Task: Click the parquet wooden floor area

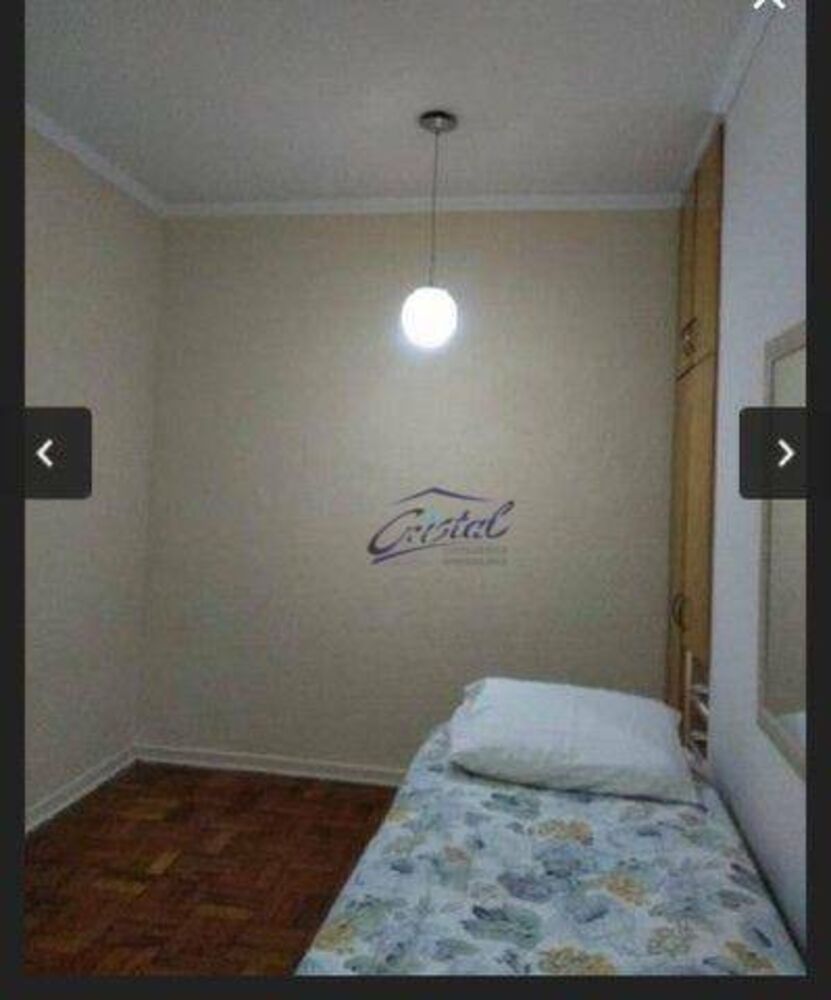Action: click(180, 880)
